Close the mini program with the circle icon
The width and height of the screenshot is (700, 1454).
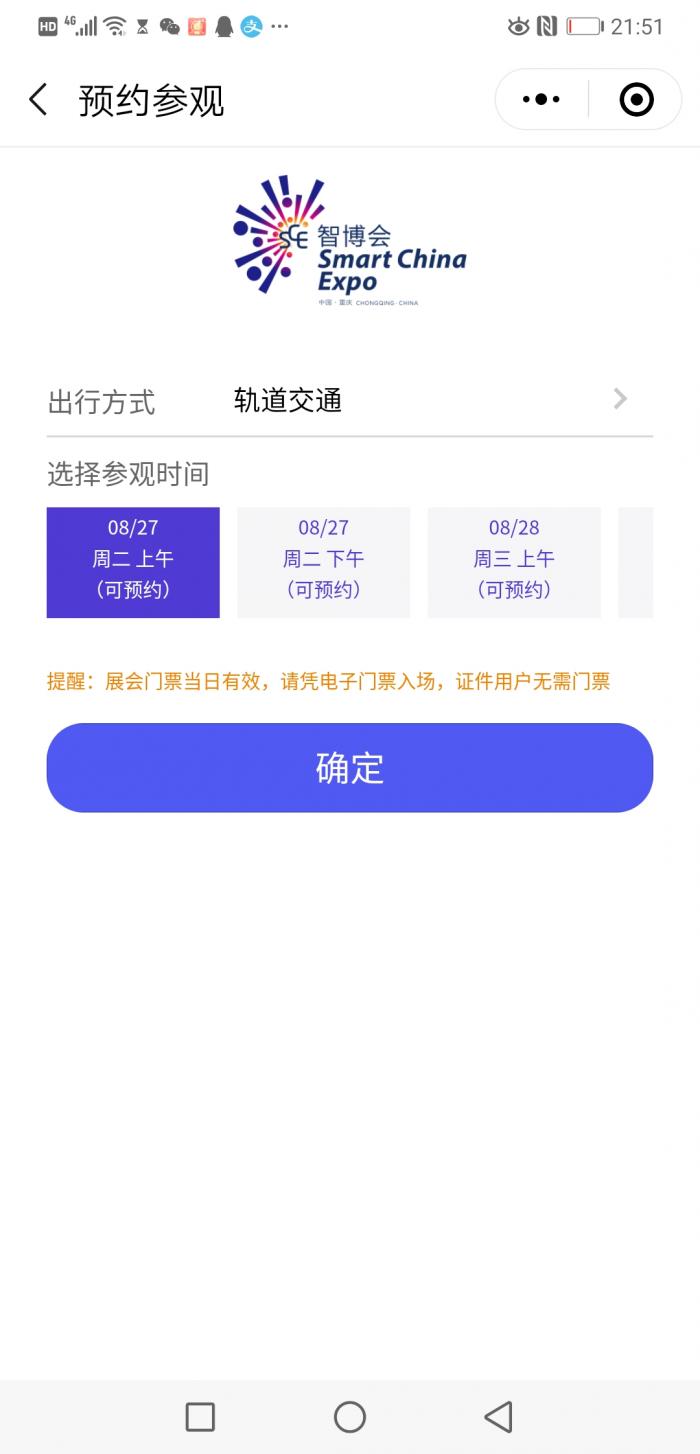pos(636,100)
